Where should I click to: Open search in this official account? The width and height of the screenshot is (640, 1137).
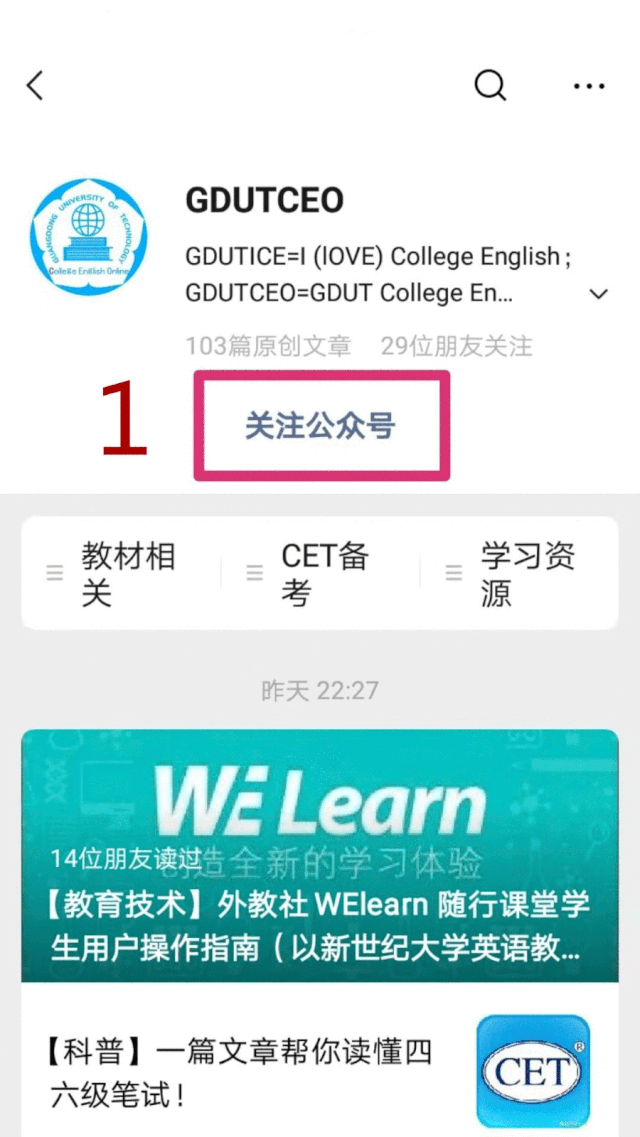(490, 86)
